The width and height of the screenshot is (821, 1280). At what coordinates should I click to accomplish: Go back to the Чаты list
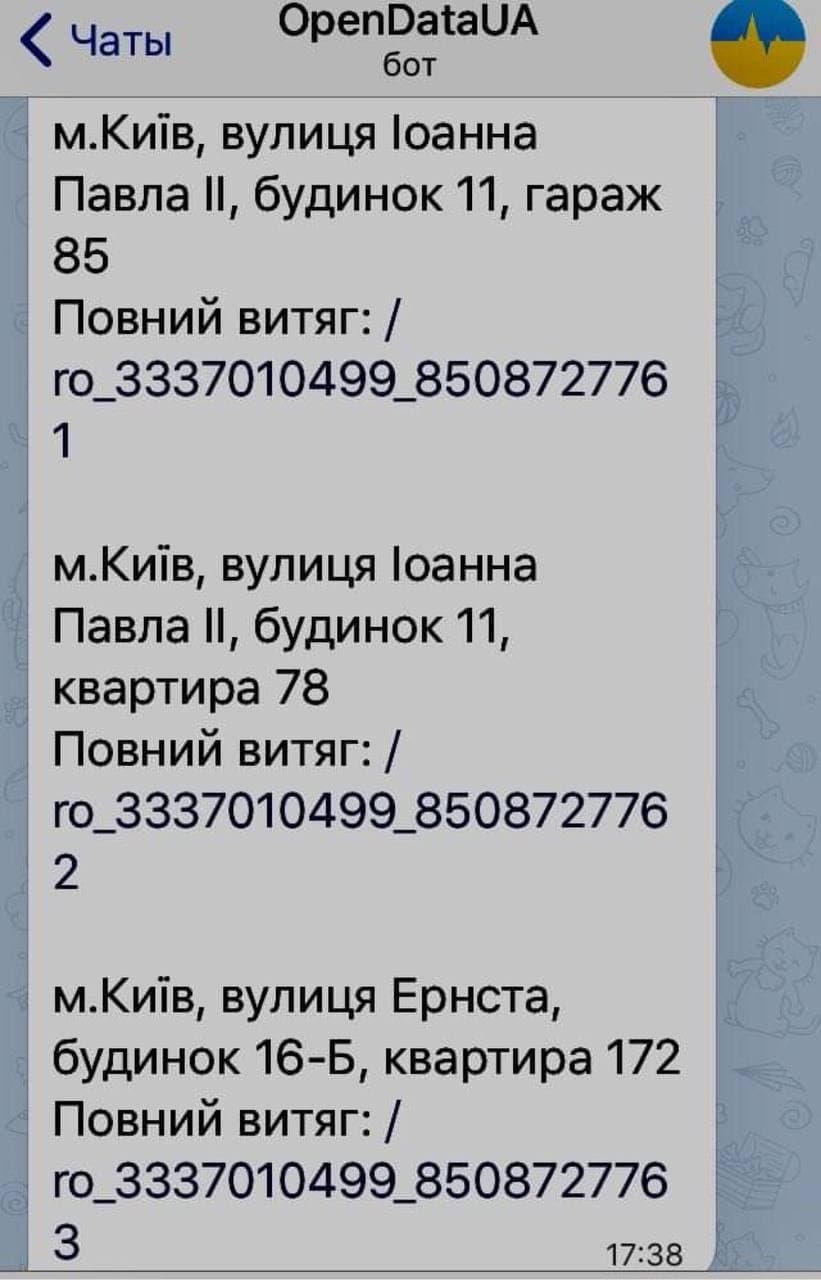tap(97, 43)
